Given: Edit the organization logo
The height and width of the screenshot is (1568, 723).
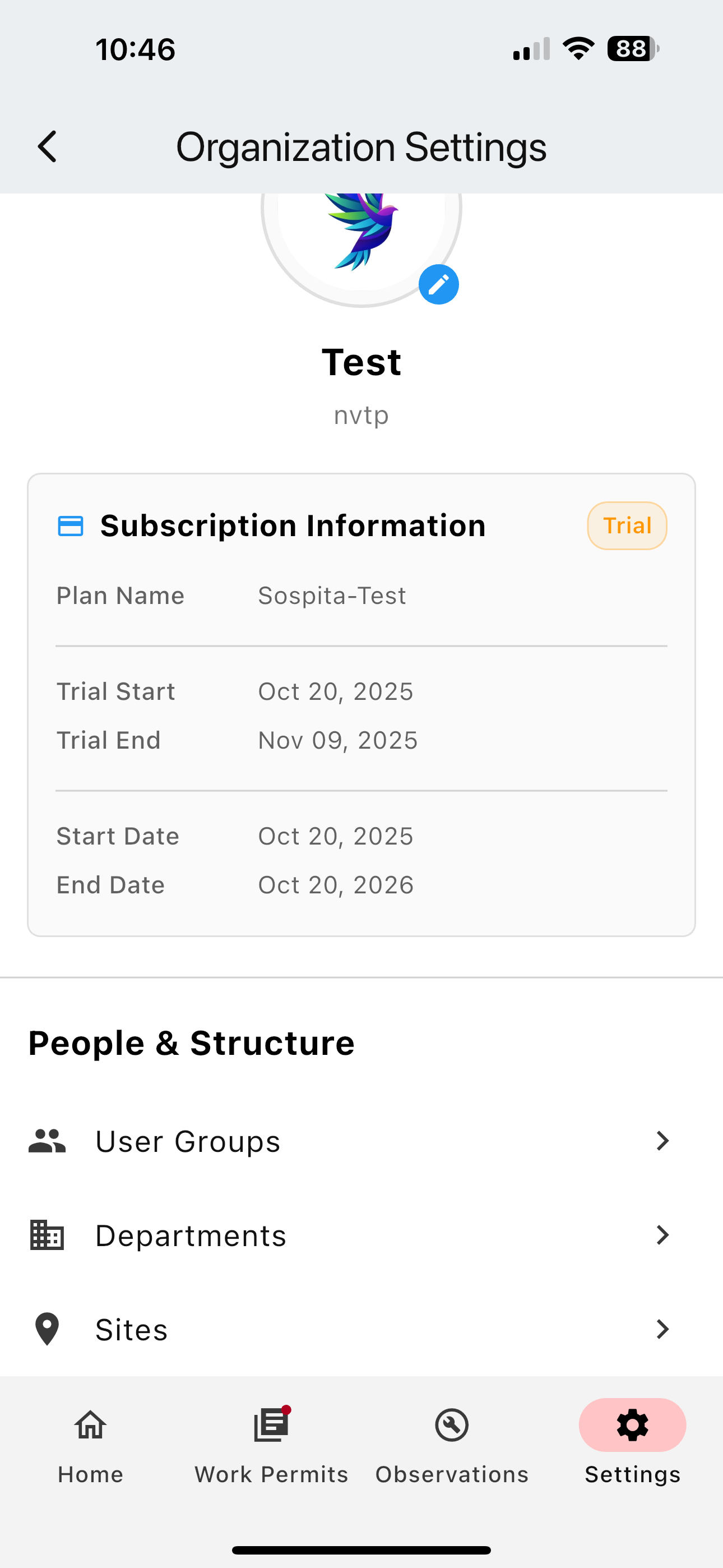Looking at the screenshot, I should [x=438, y=284].
